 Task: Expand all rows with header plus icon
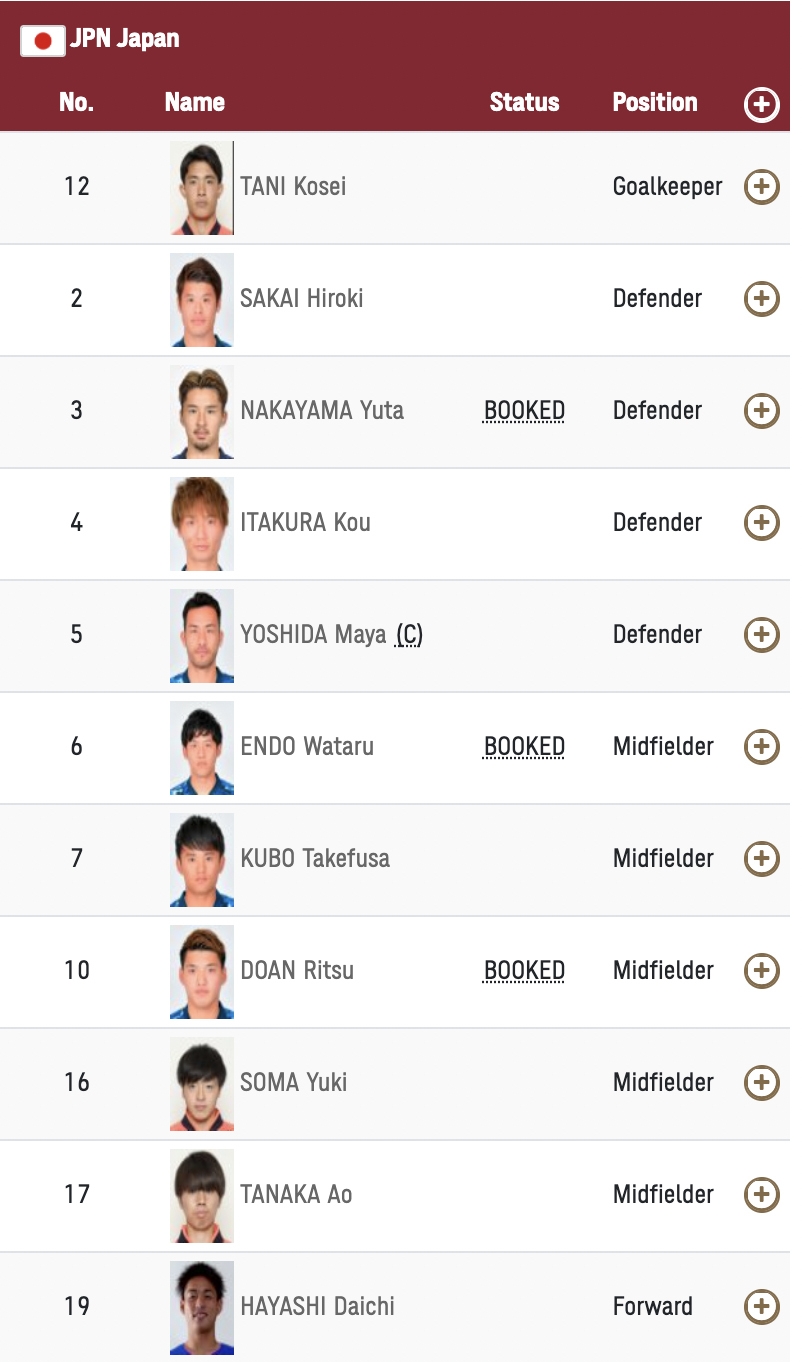pyautogui.click(x=762, y=104)
